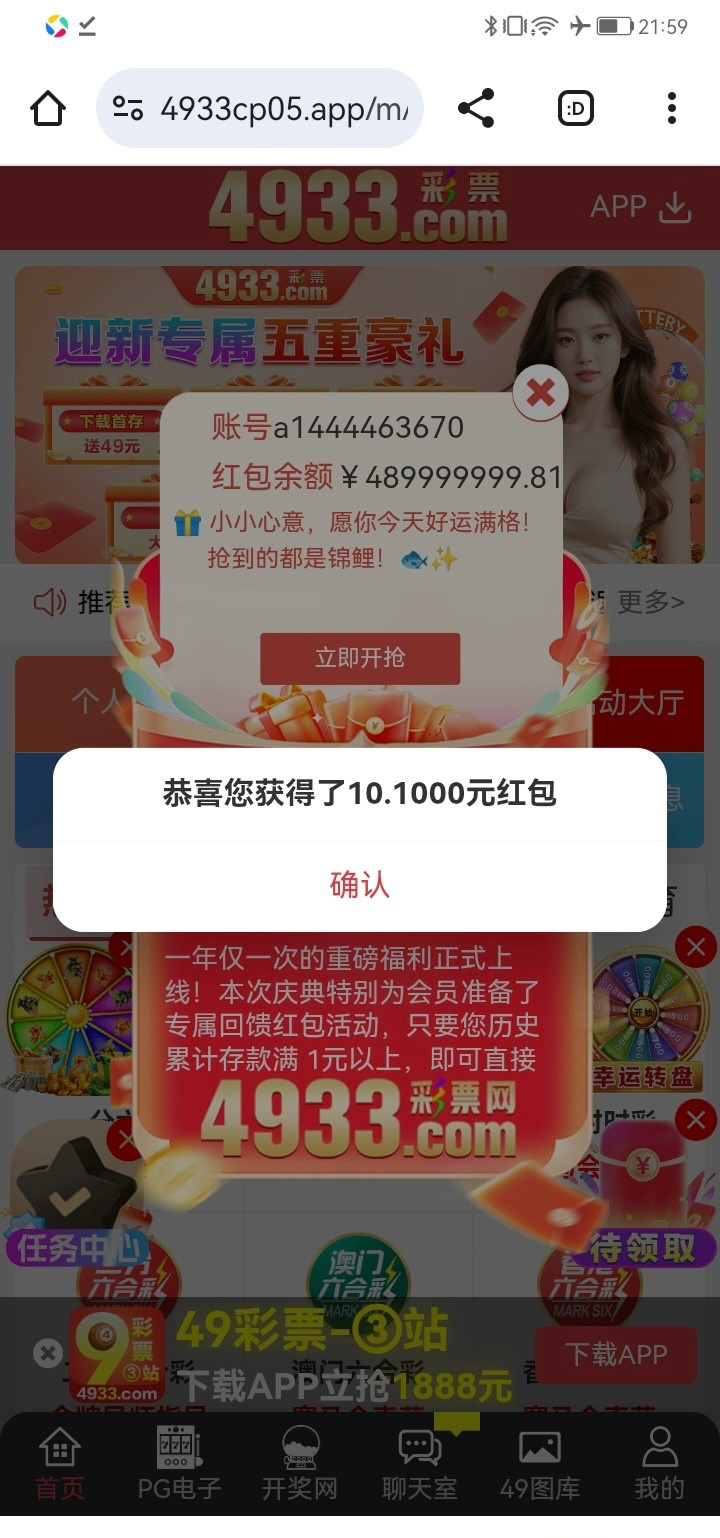The height and width of the screenshot is (1538, 720).
Task: Dismiss the 49彩票 download banner
Action: click(x=47, y=1354)
